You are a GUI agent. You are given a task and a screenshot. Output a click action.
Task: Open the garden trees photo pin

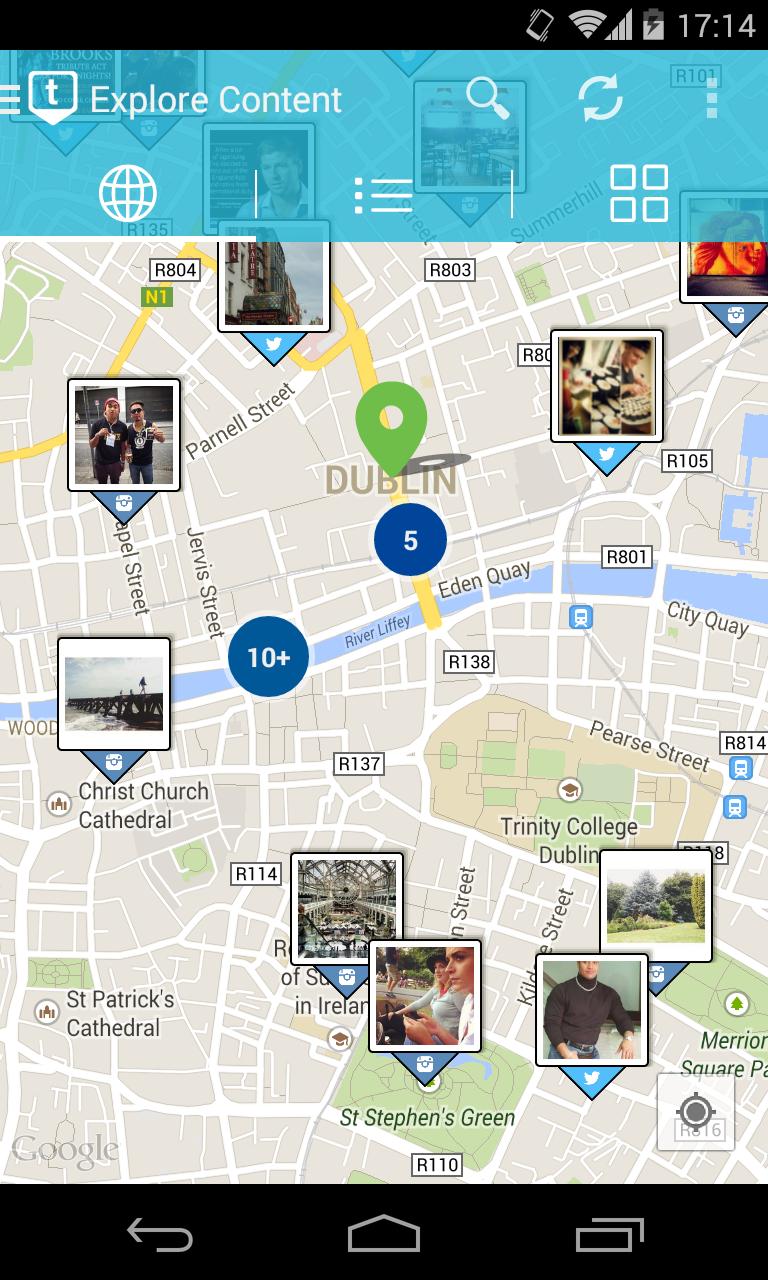coord(656,905)
